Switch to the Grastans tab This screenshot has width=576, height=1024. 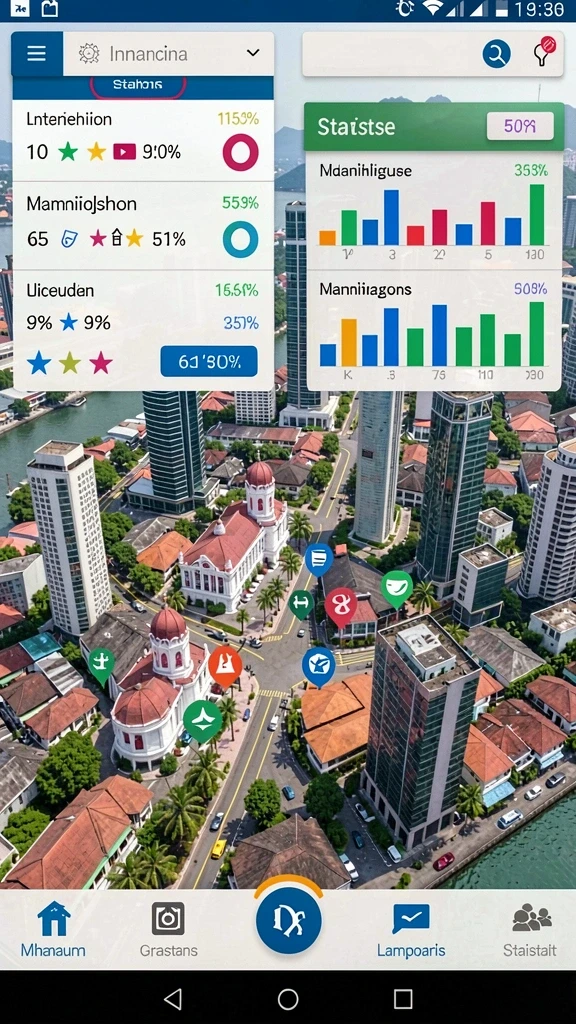point(168,929)
